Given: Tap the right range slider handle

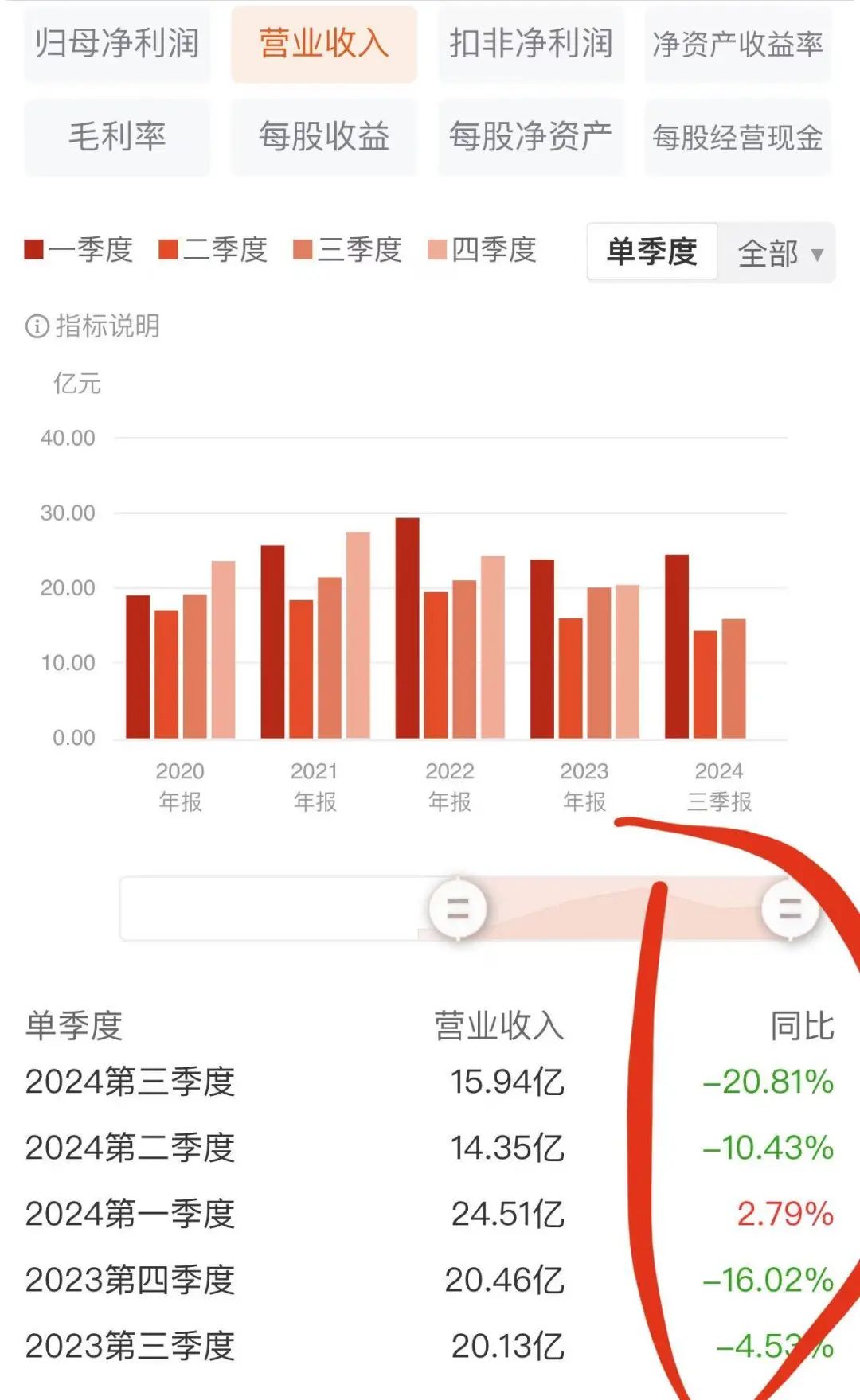Looking at the screenshot, I should (x=790, y=908).
